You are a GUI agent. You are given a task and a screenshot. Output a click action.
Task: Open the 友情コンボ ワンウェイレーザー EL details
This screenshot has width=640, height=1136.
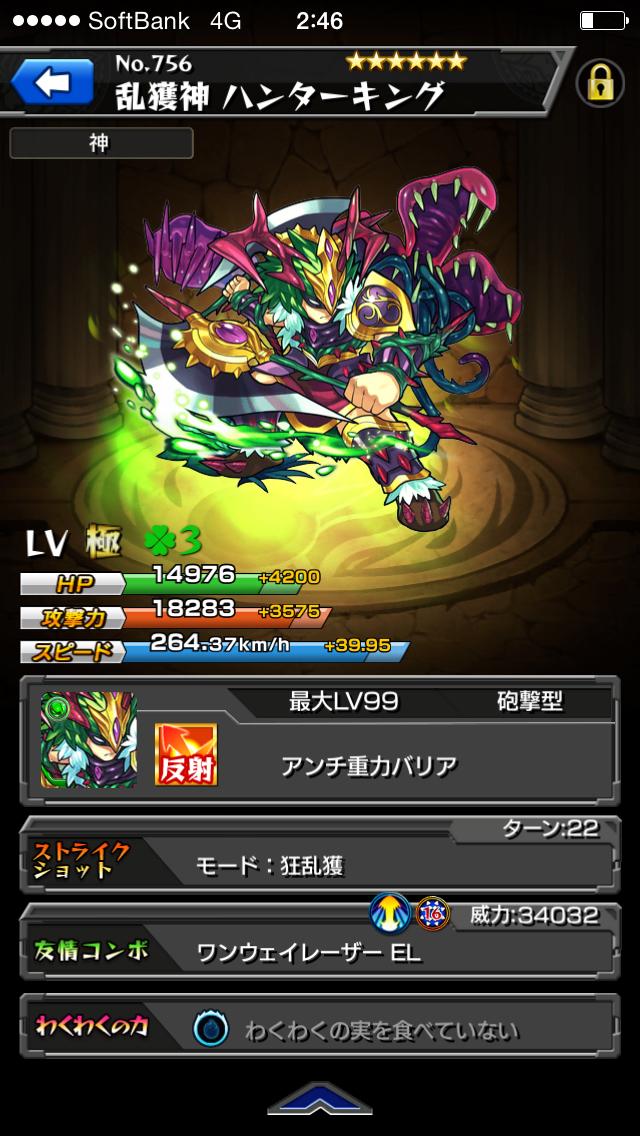[x=320, y=951]
